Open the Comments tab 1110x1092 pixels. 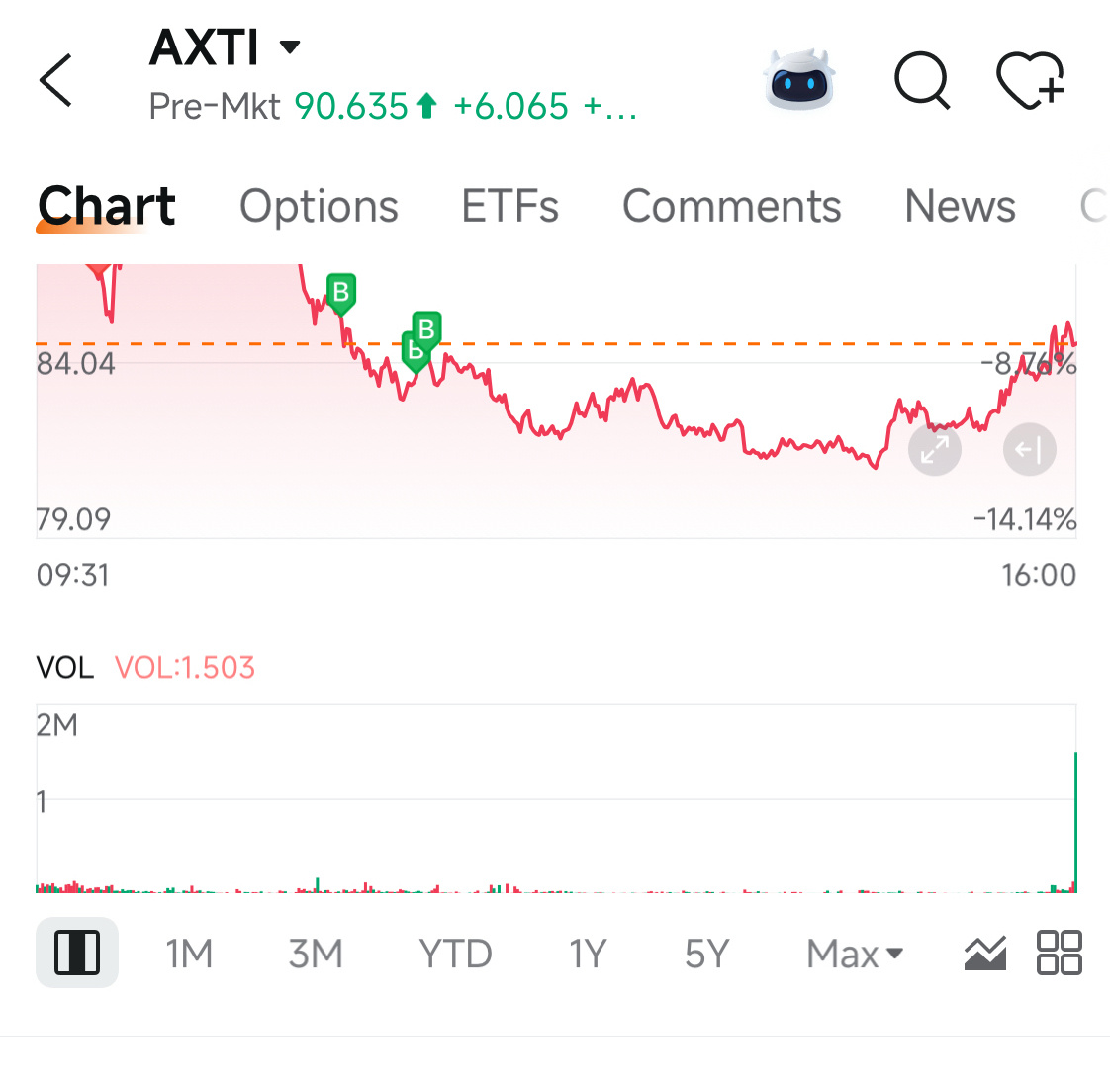coord(731,206)
